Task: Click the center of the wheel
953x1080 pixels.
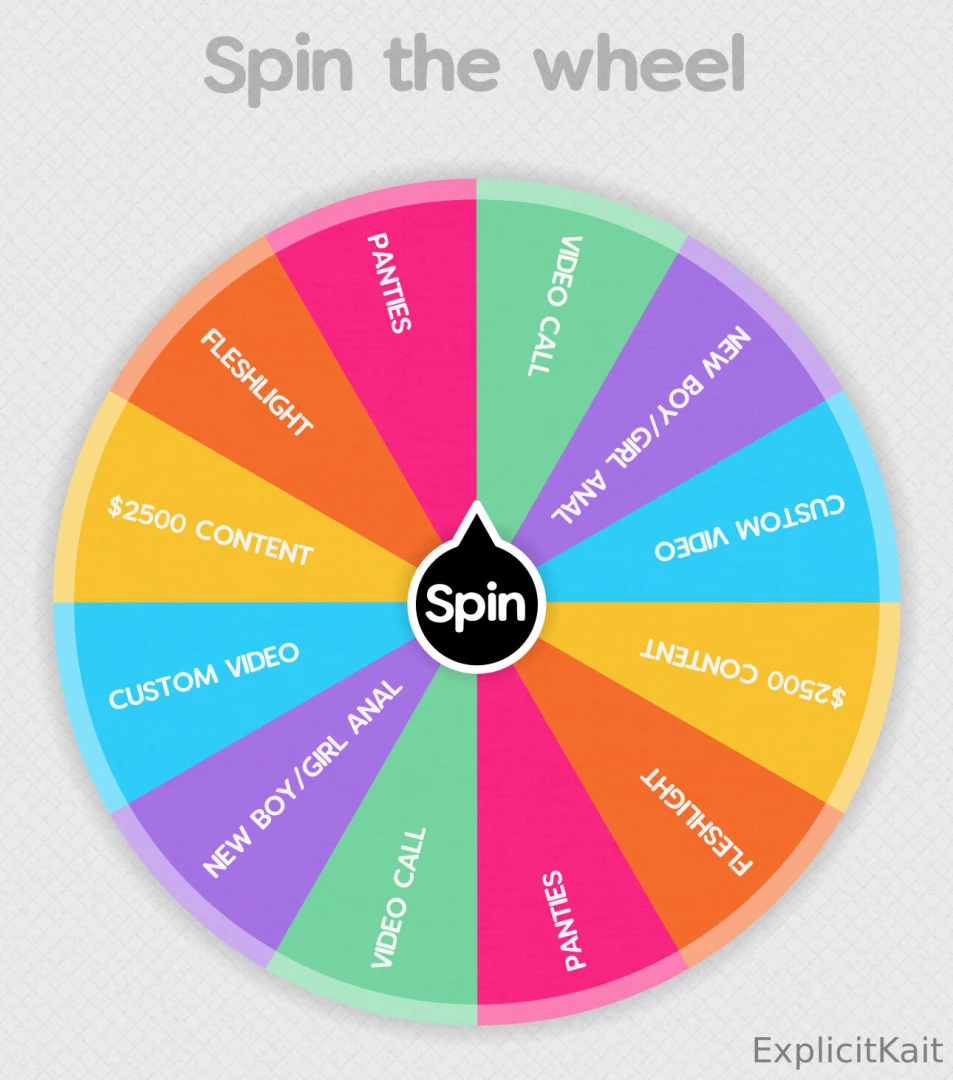Action: [476, 602]
